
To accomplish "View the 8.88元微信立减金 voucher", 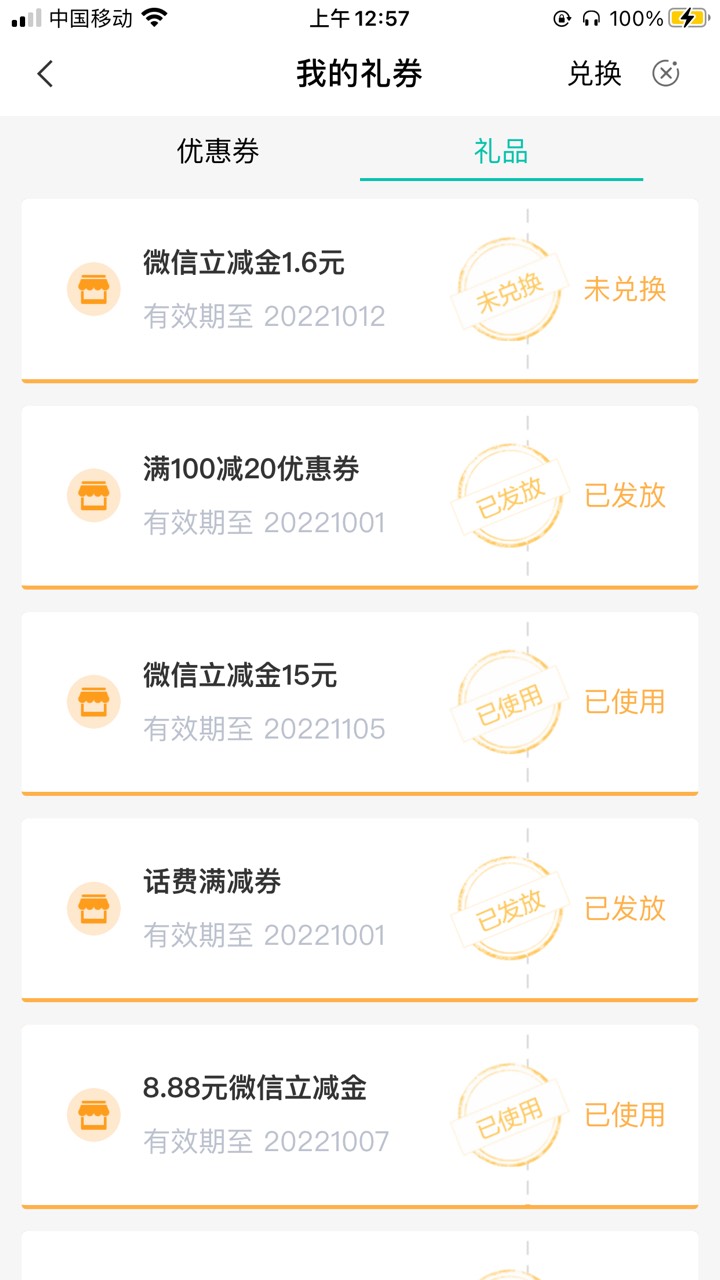I will coord(360,1116).
